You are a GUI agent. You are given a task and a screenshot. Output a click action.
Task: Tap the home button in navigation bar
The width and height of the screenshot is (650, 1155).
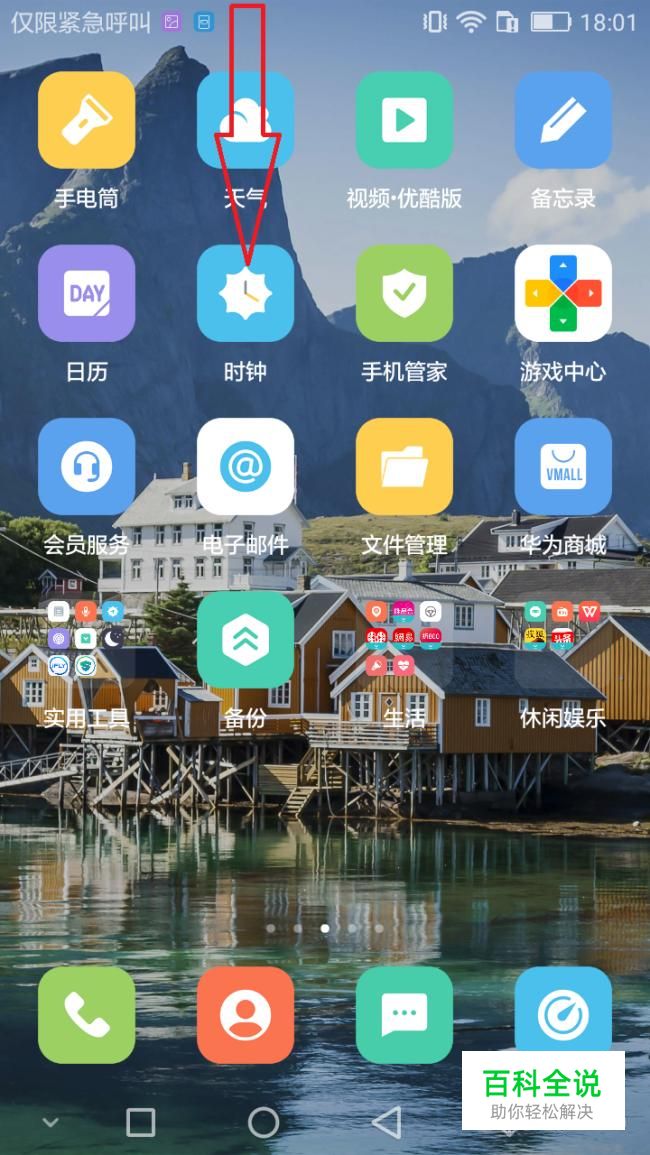tap(263, 1122)
